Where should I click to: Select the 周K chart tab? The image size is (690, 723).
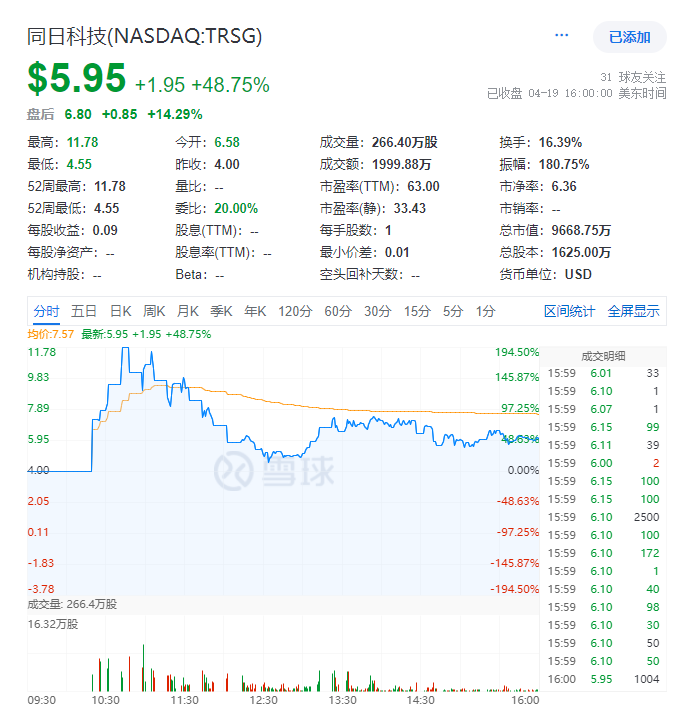point(154,312)
